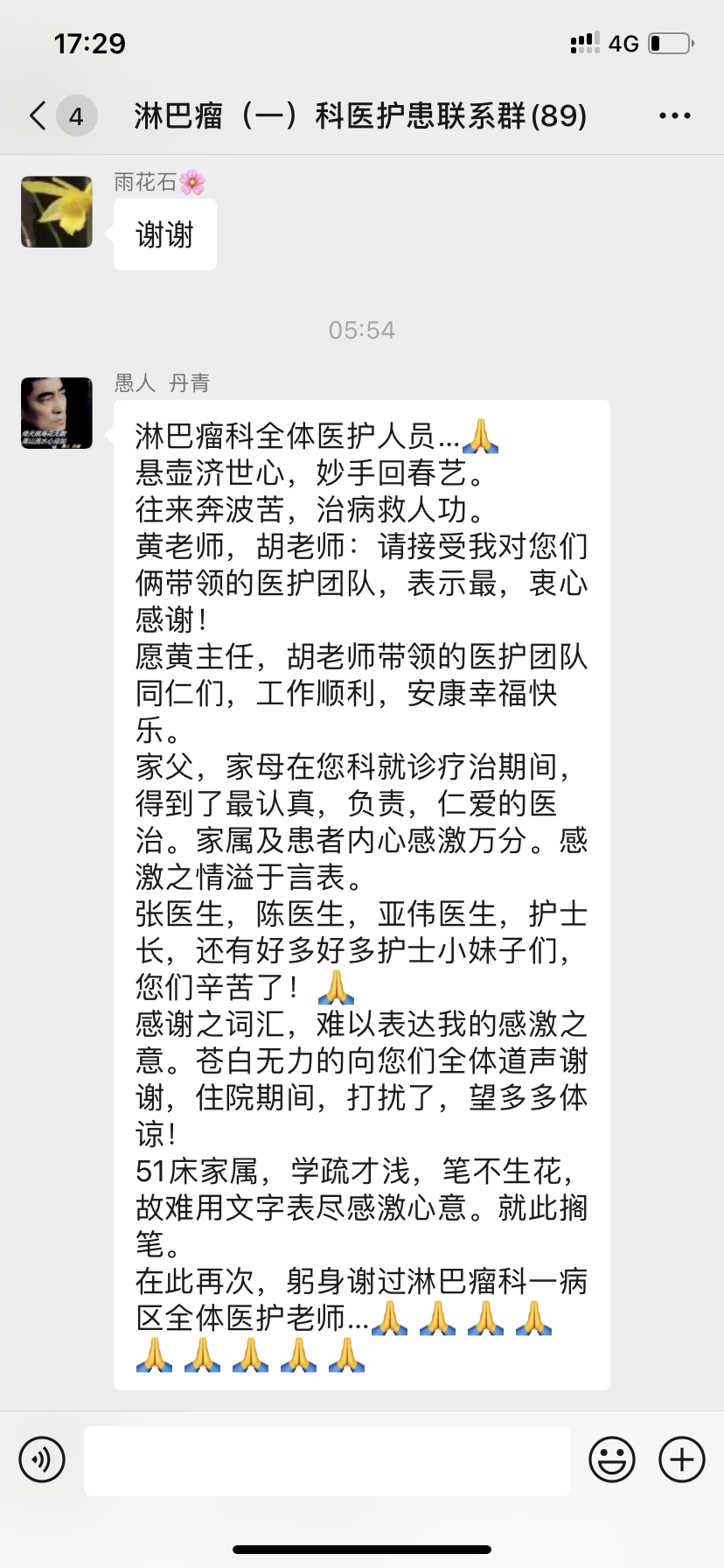View 愚人 丹青's profile avatar
Viewport: 724px width, 1568px height.
point(57,413)
